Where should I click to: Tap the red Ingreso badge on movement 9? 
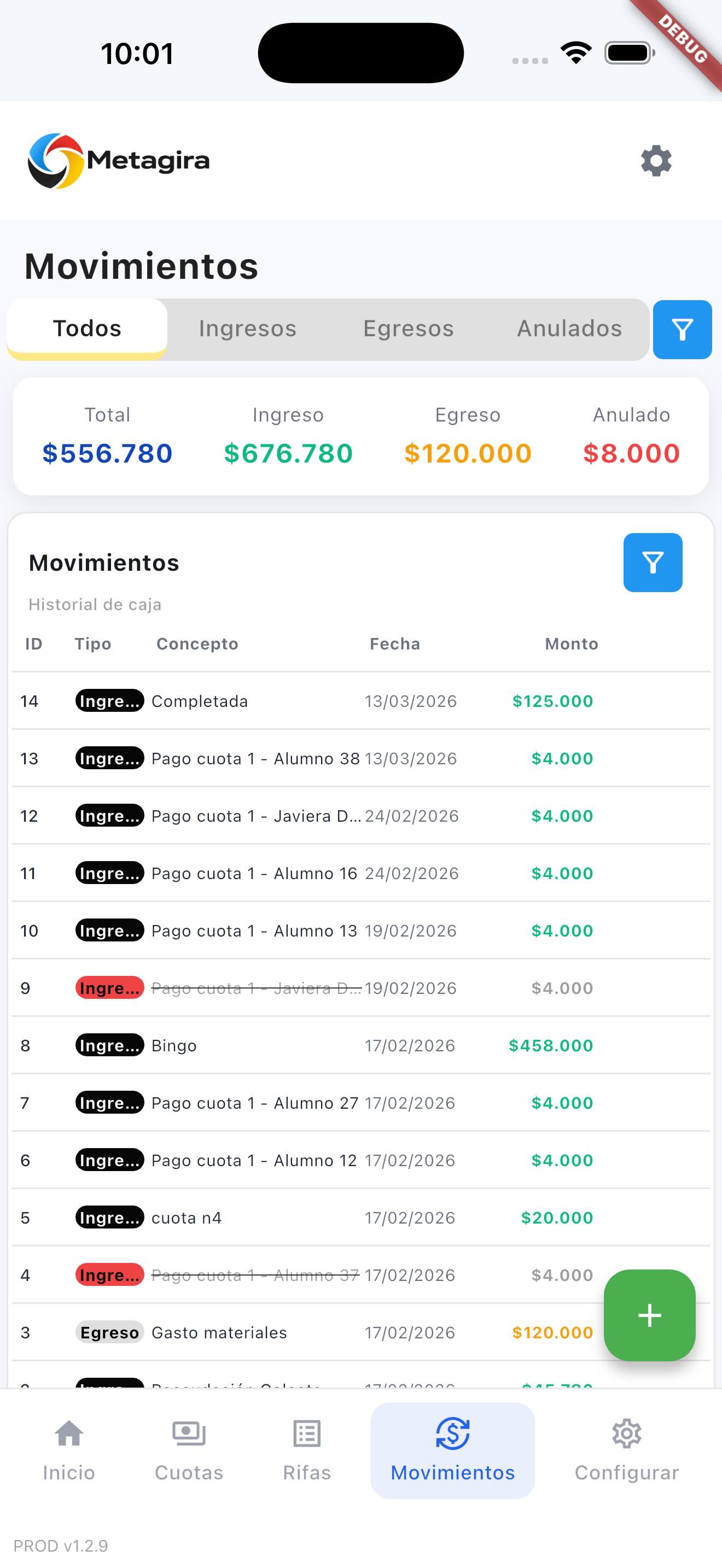click(109, 988)
